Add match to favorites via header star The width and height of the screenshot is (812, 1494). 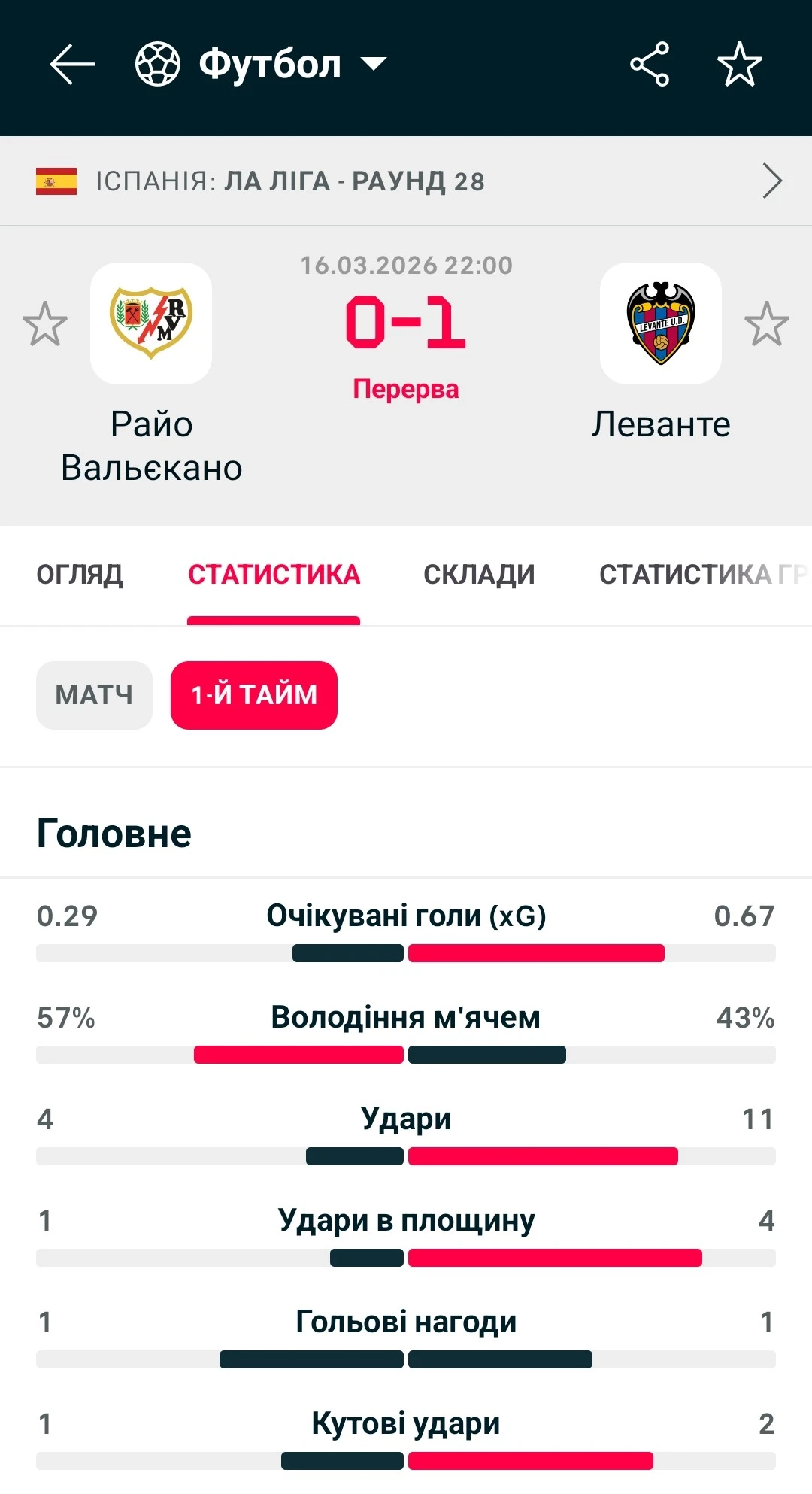click(x=739, y=65)
